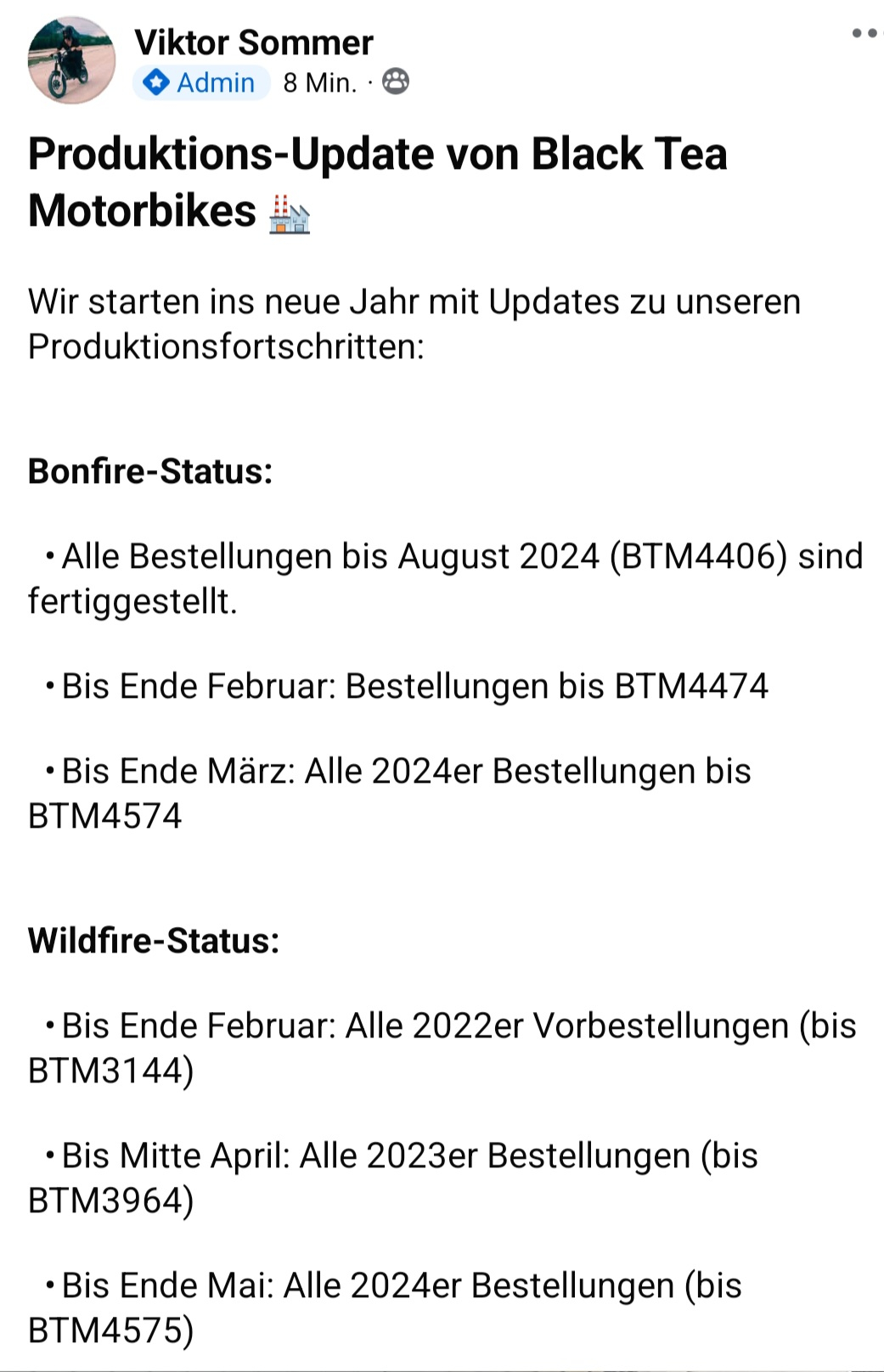View the post's audience group icon
This screenshot has height=1372, width=884.
396,82
